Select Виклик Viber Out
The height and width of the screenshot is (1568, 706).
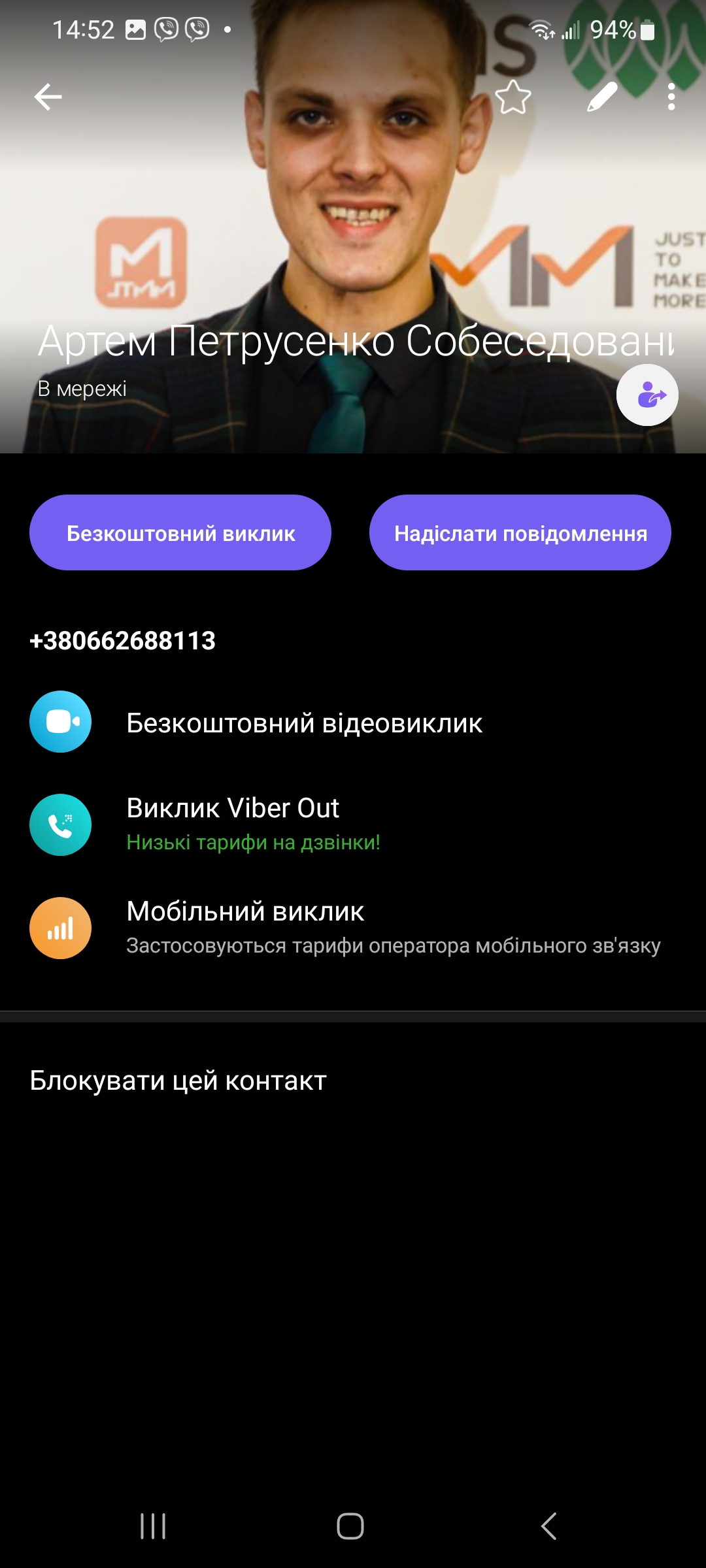353,825
